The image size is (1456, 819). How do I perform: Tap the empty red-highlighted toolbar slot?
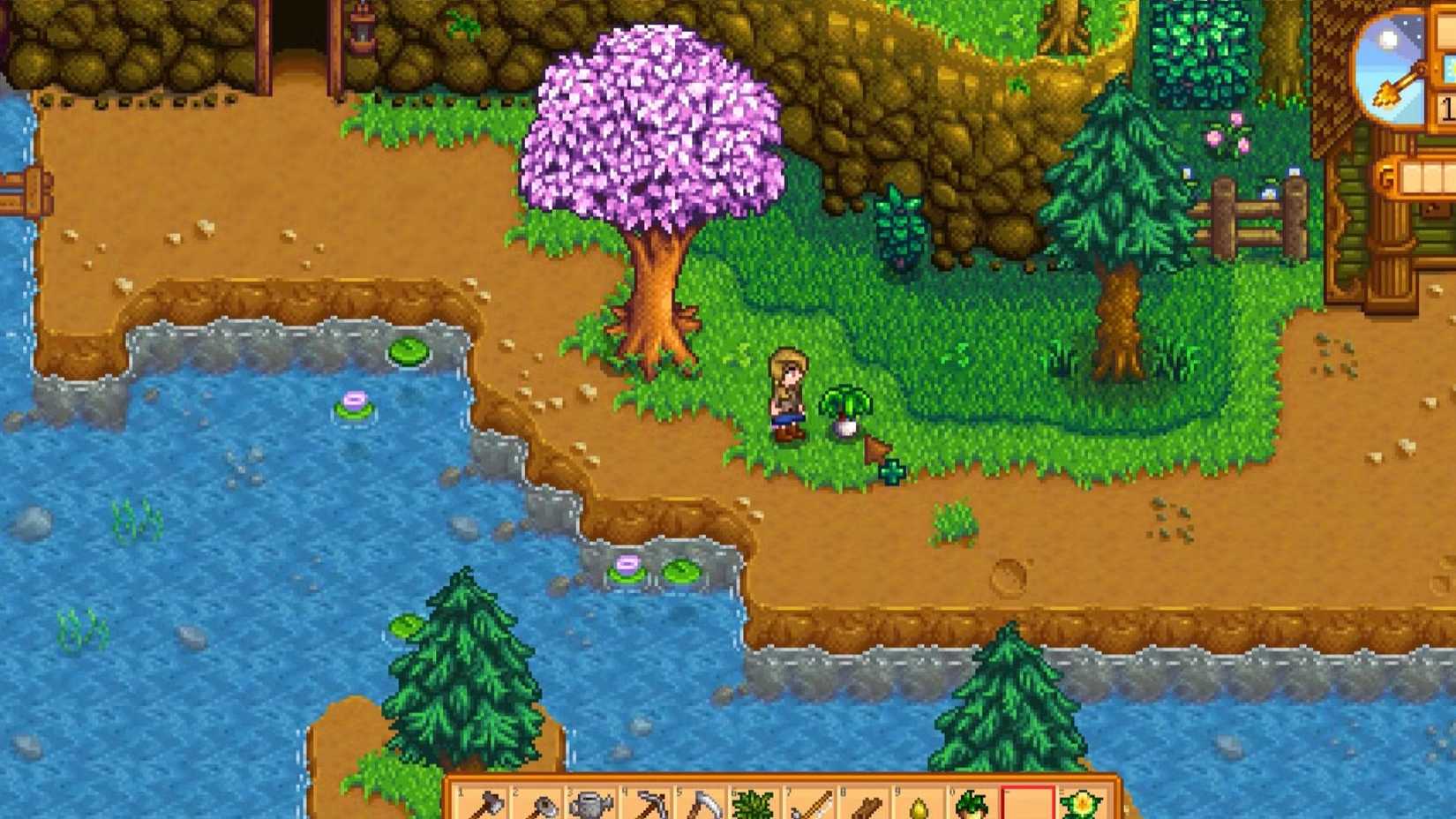[1028, 805]
